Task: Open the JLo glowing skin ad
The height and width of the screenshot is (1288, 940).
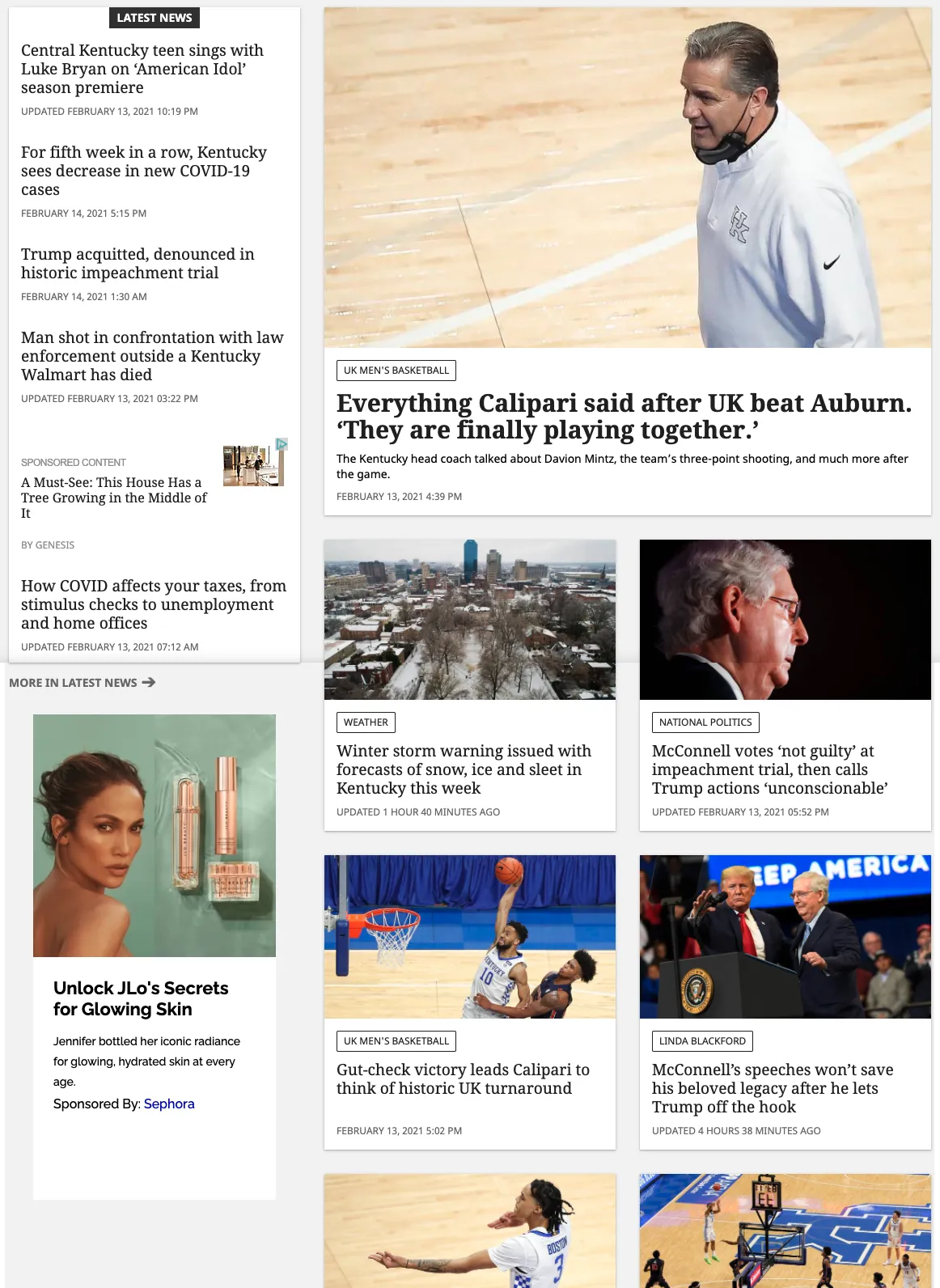Action: click(x=141, y=998)
